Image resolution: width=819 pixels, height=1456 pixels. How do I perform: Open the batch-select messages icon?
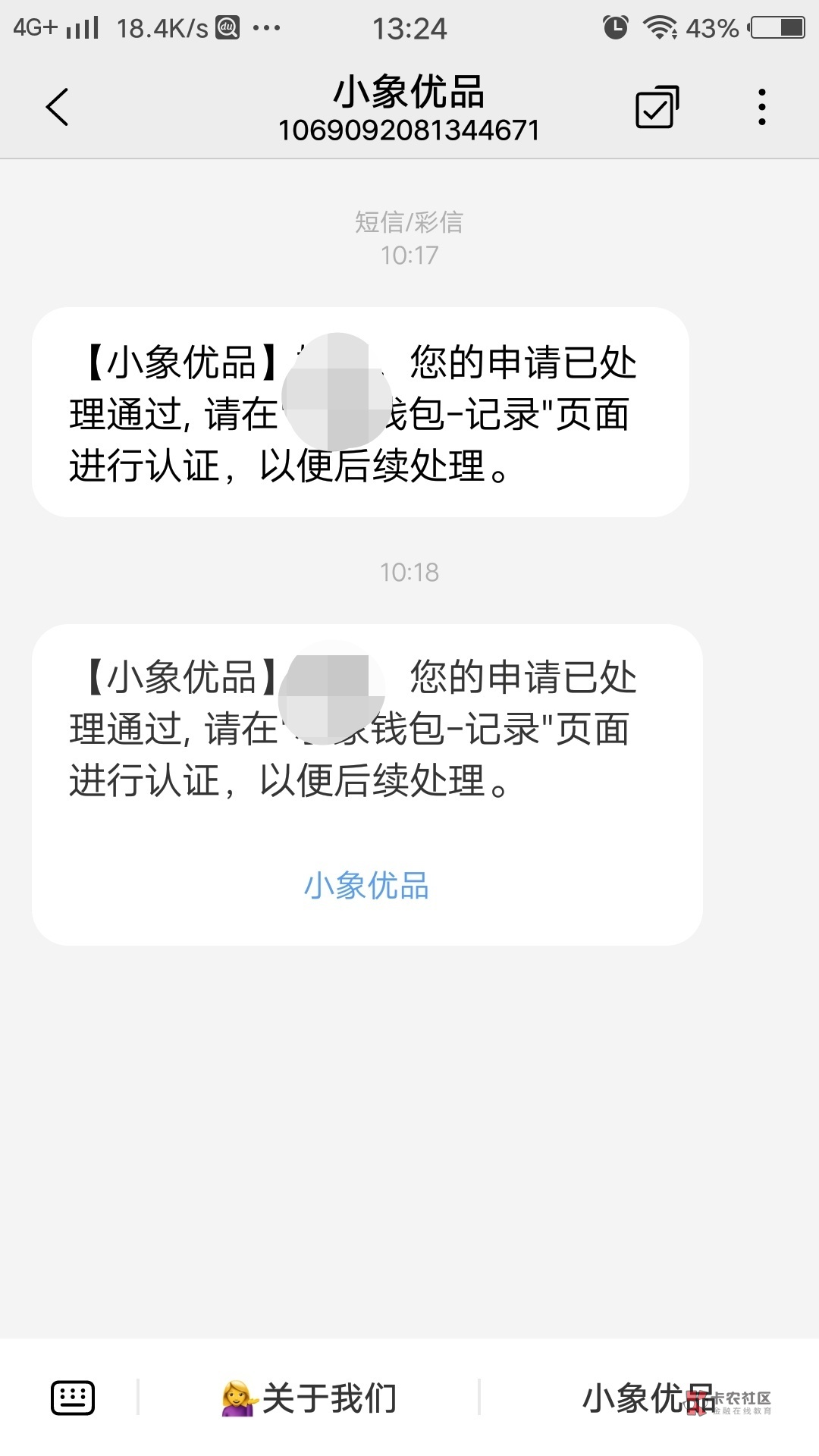(x=655, y=106)
